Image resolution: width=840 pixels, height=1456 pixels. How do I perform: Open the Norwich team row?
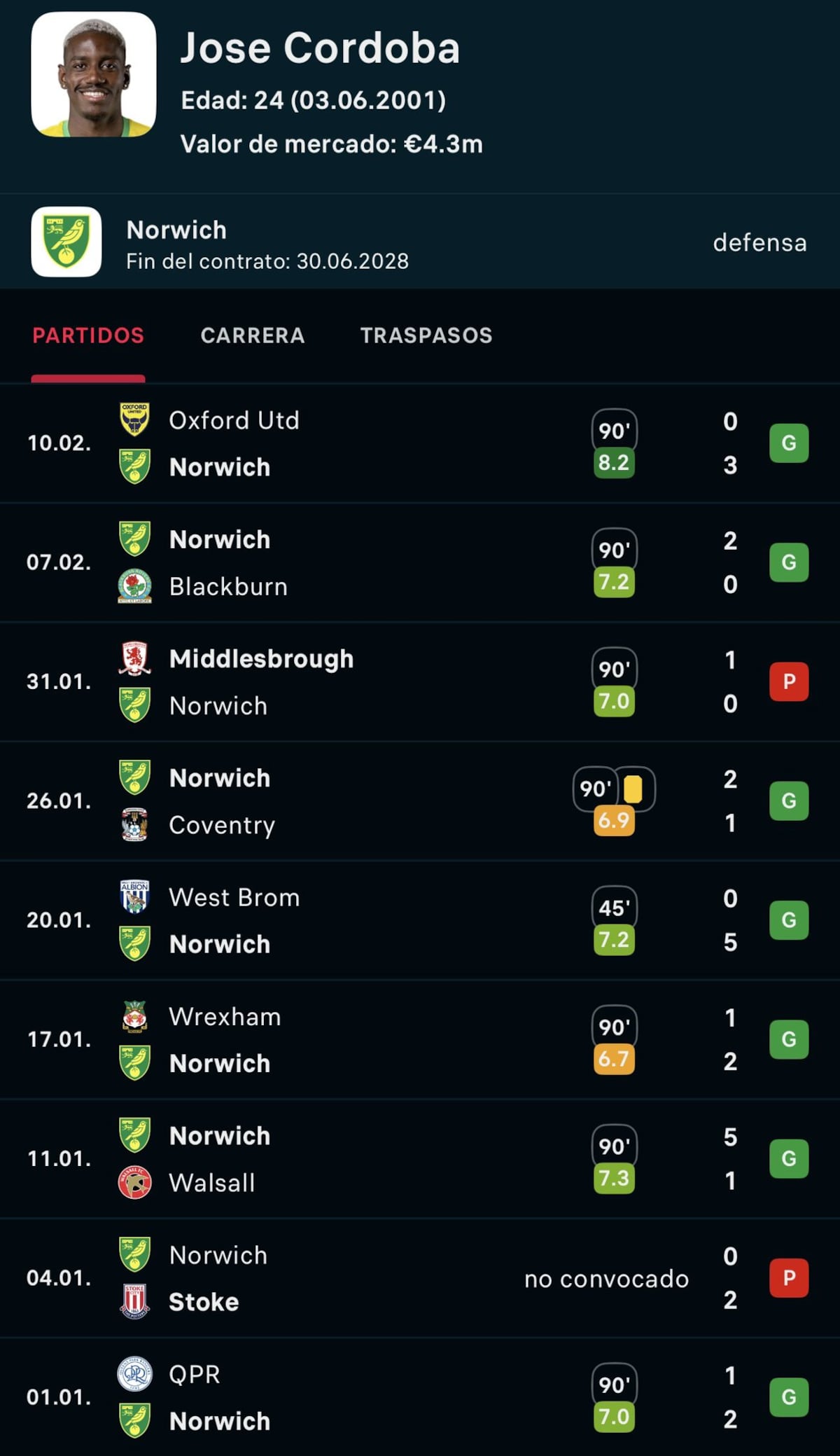click(420, 242)
